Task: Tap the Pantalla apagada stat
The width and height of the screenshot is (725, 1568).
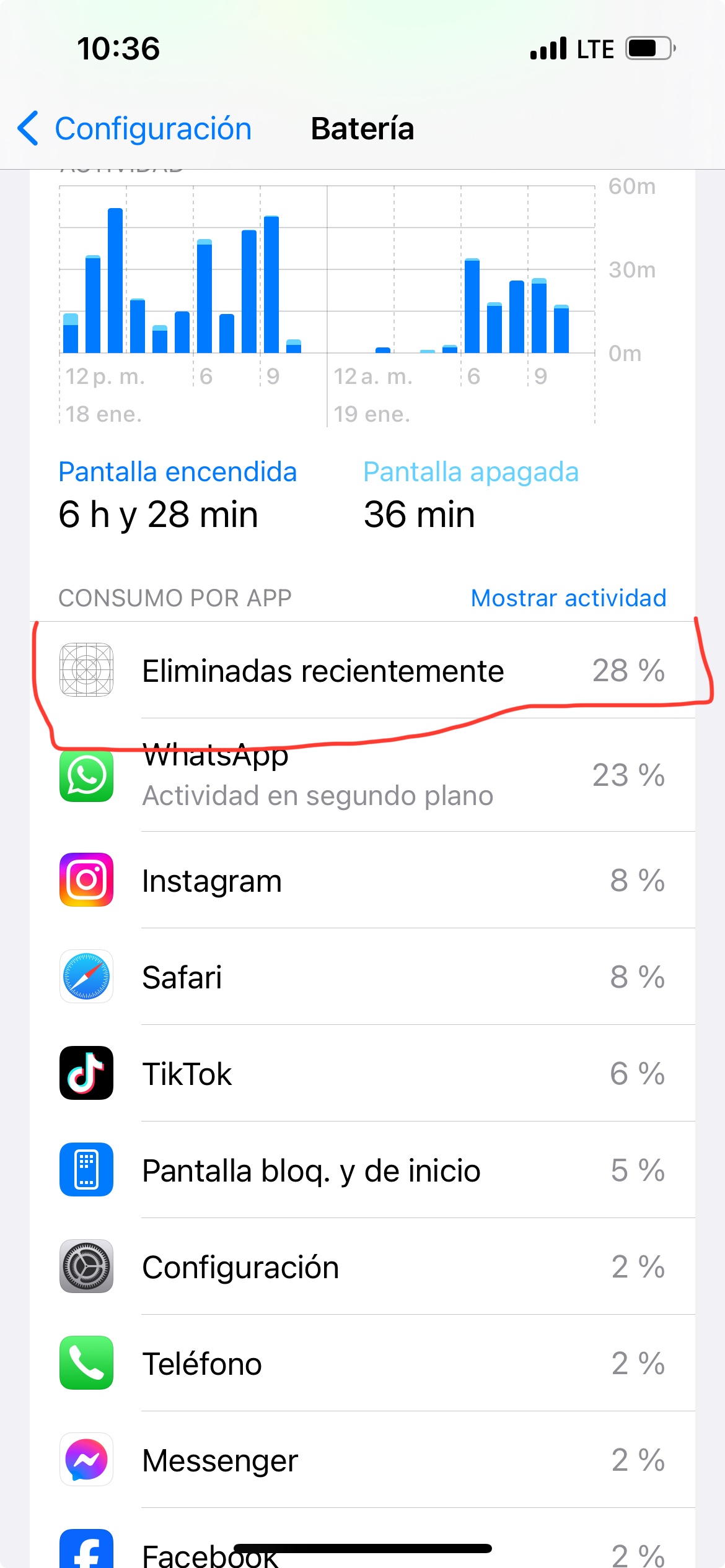Action: click(x=471, y=495)
